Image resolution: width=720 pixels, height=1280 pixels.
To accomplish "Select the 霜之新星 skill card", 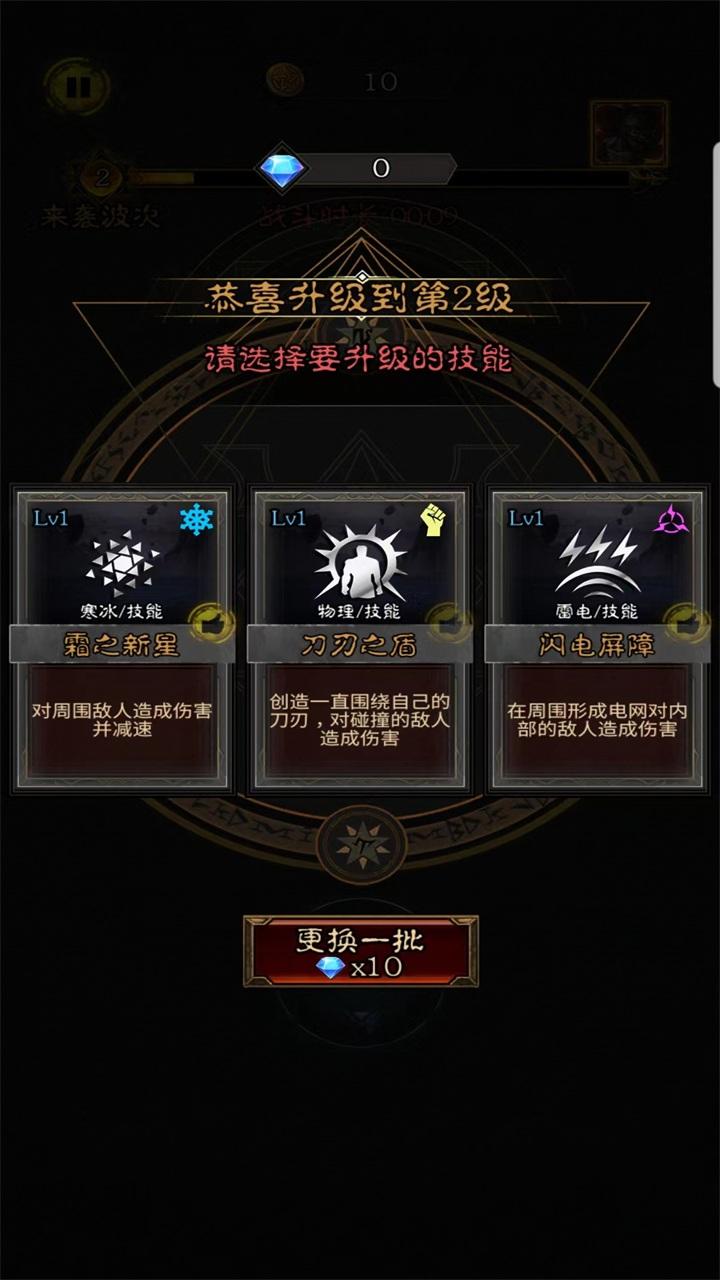I will (120, 640).
